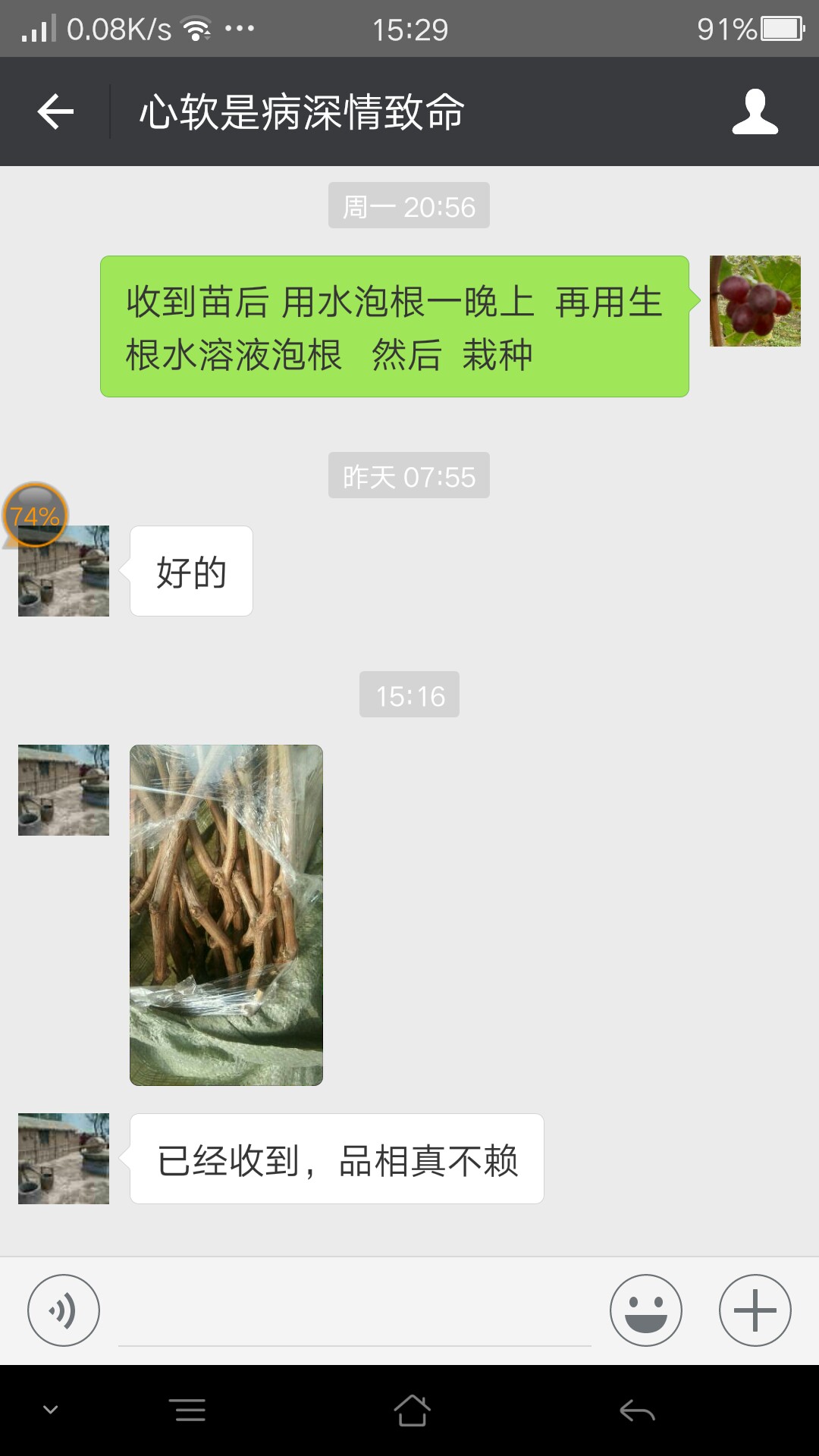
Task: Open the received seedling photo
Action: 226,915
